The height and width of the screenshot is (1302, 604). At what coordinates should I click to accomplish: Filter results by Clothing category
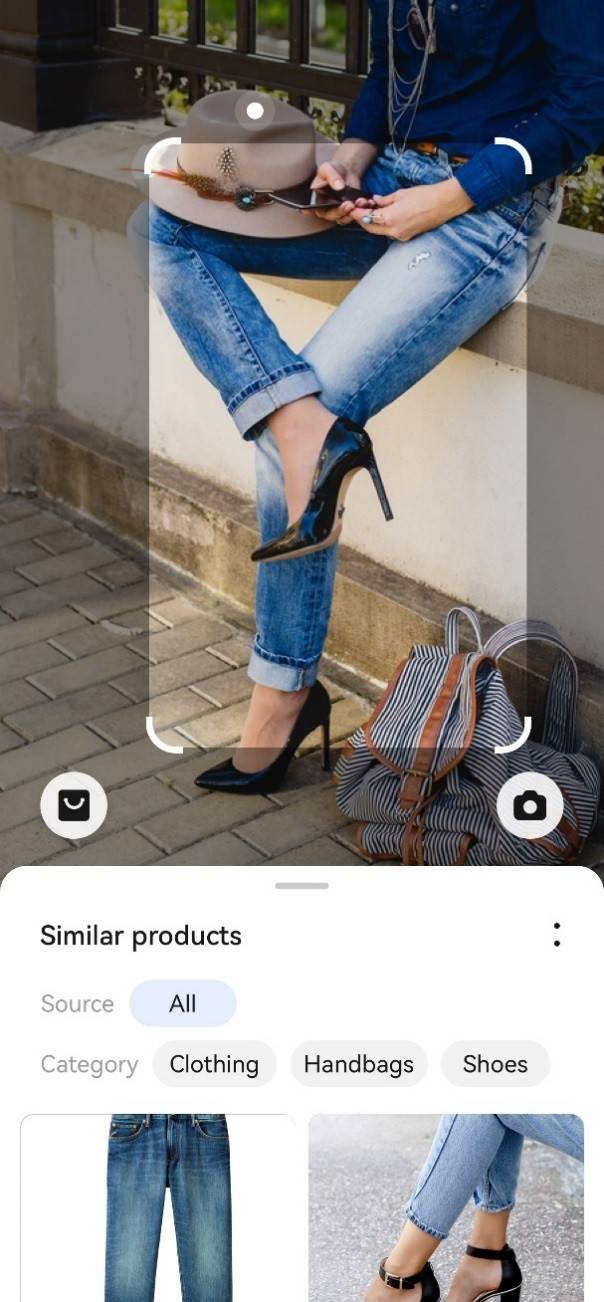(214, 1064)
